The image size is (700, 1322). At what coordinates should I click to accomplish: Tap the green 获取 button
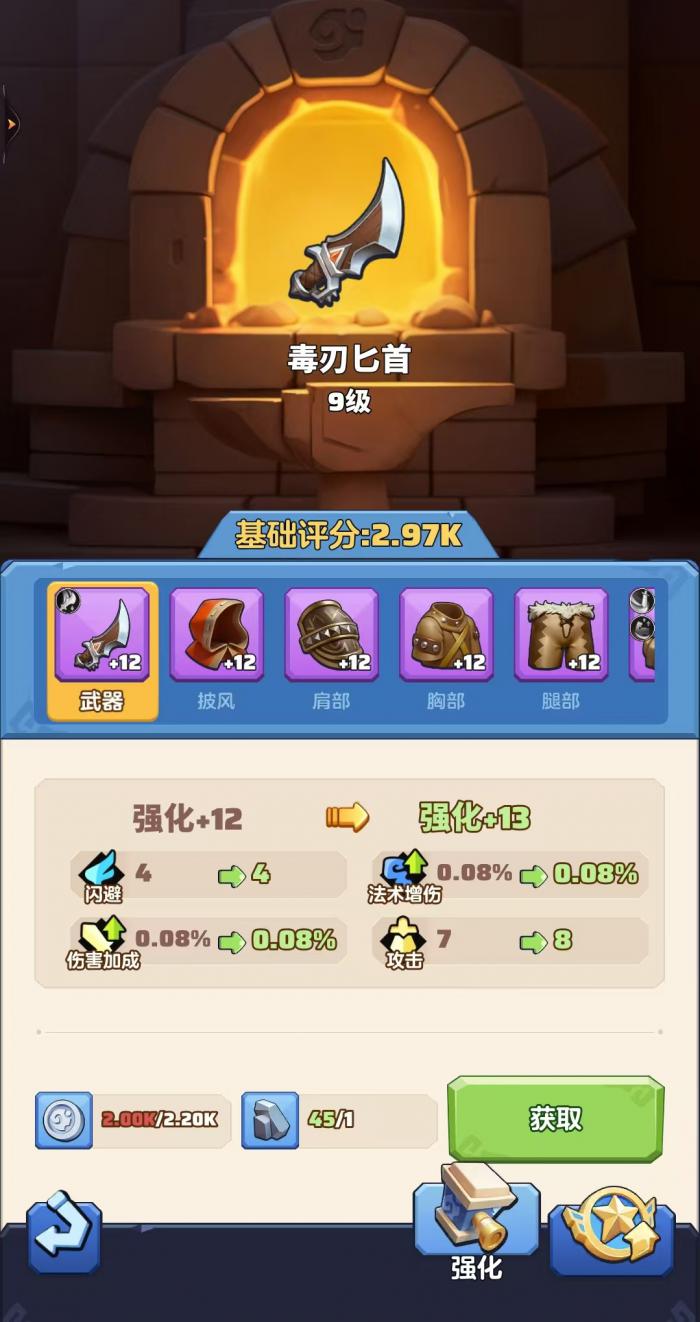click(555, 1118)
